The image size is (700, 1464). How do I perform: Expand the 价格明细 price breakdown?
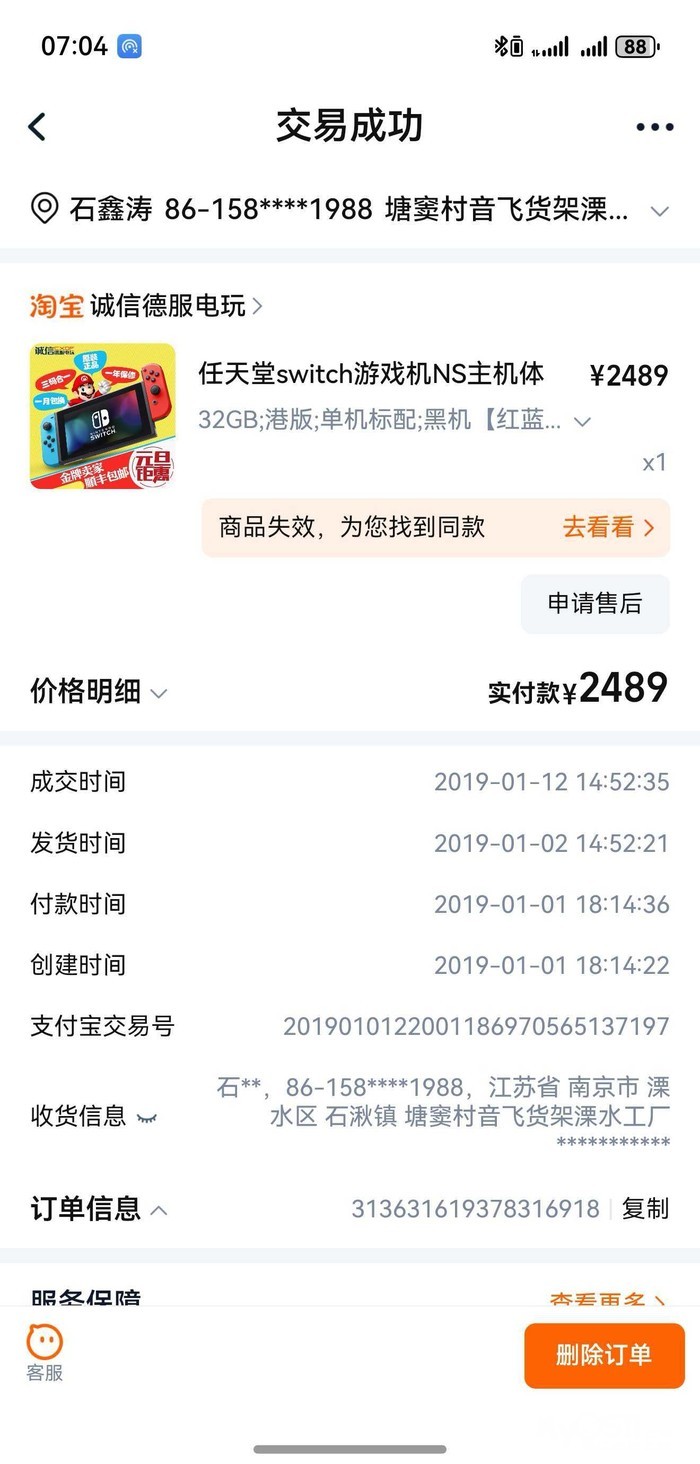[99, 691]
